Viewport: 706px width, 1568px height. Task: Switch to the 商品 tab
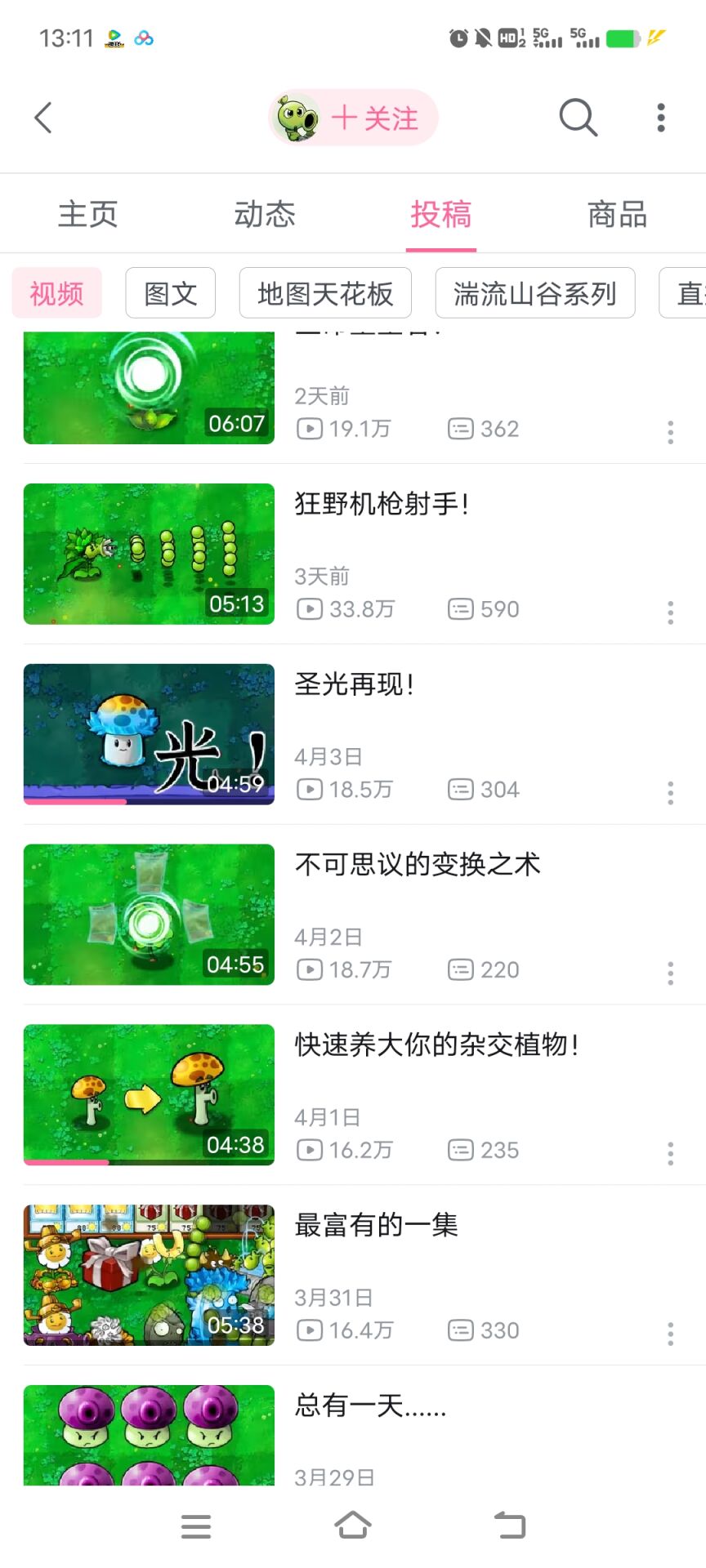pyautogui.click(x=617, y=215)
